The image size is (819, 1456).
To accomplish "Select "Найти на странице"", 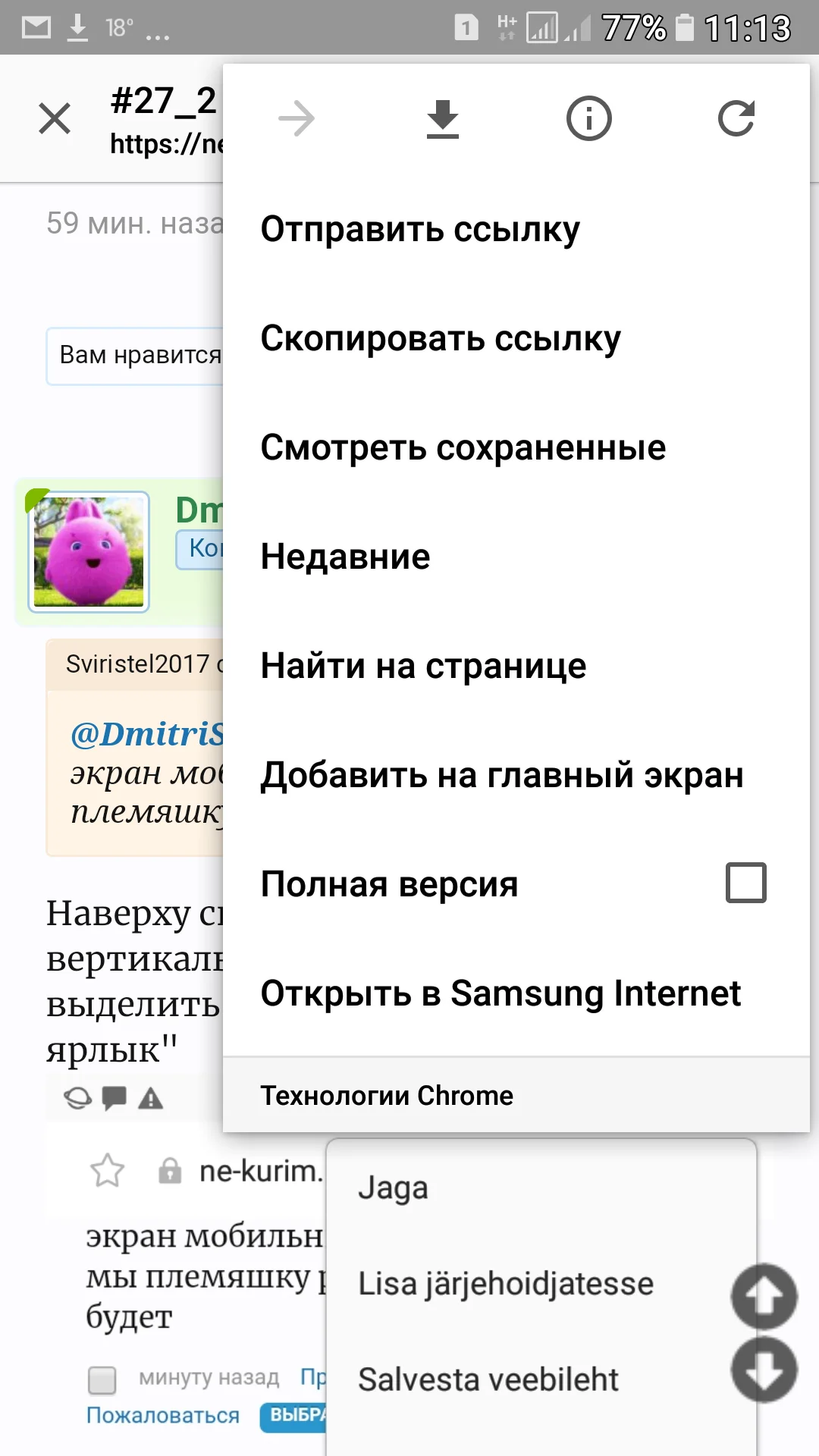I will (422, 665).
